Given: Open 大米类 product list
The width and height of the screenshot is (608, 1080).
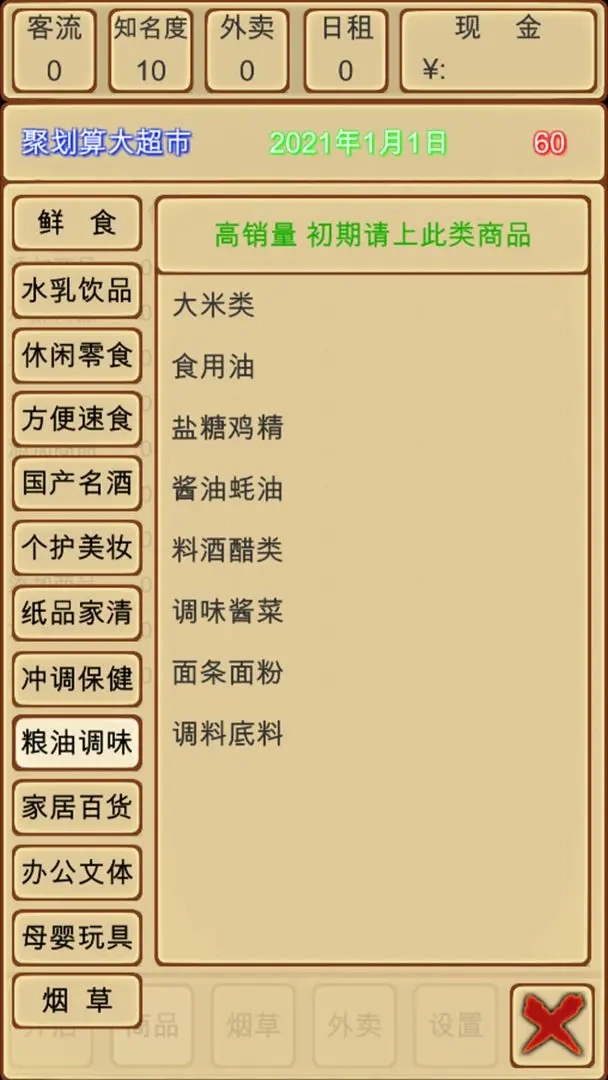Looking at the screenshot, I should (214, 305).
